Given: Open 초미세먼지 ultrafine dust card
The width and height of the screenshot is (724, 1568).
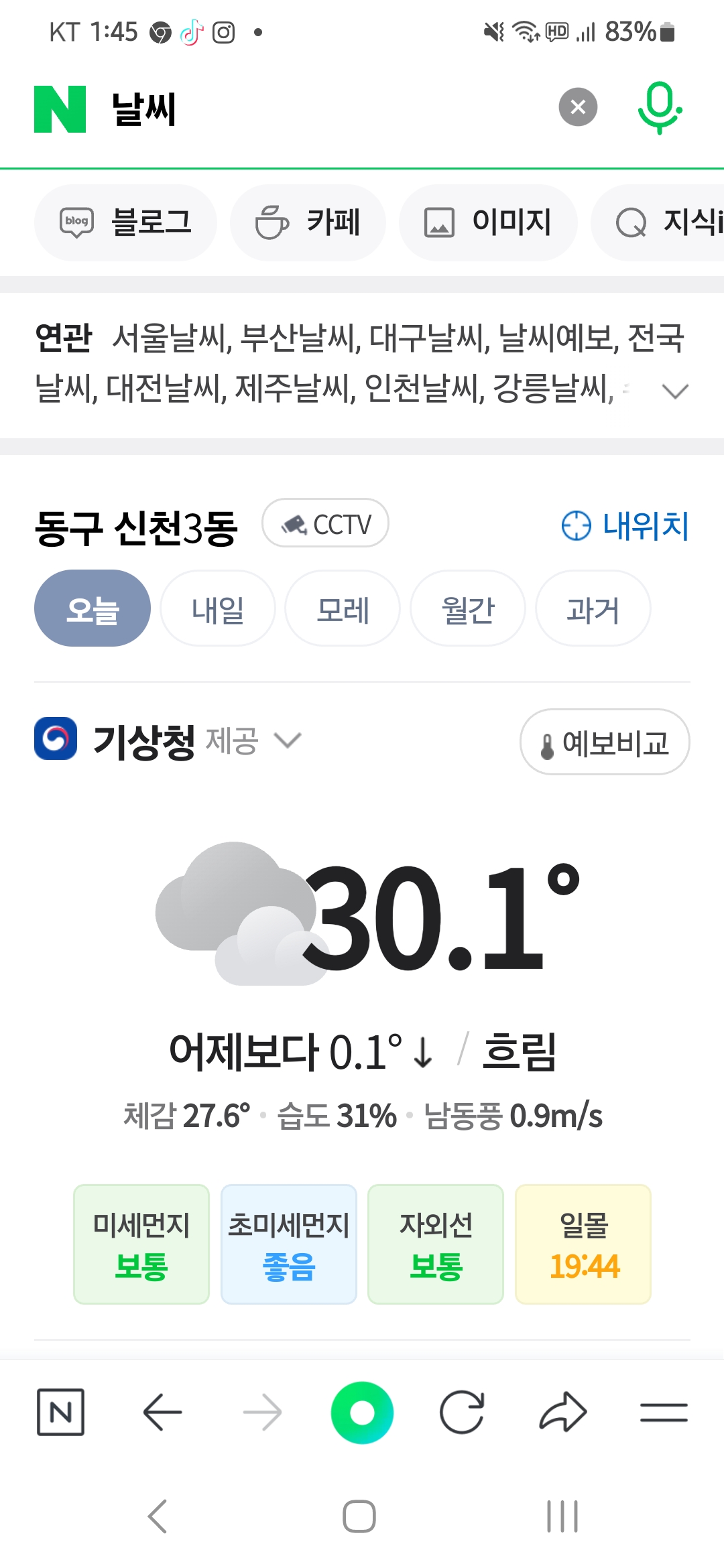Looking at the screenshot, I should pyautogui.click(x=288, y=1244).
